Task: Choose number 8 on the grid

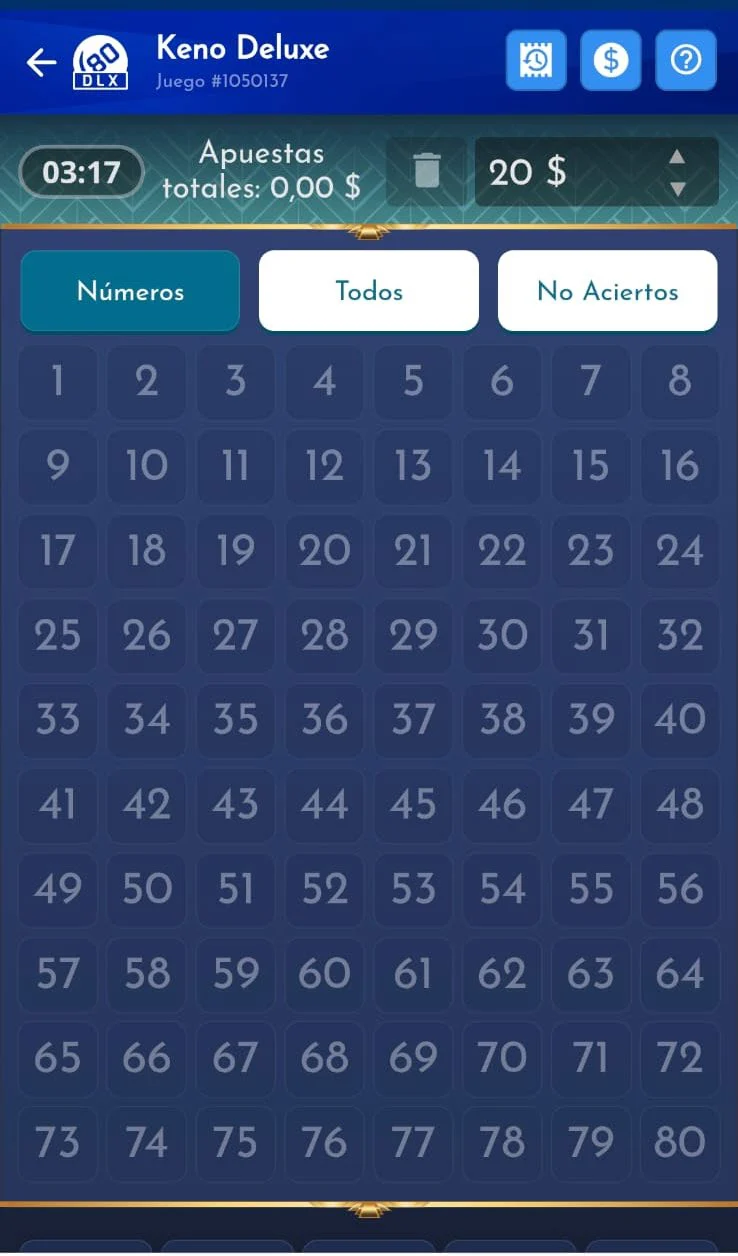Action: coord(680,382)
